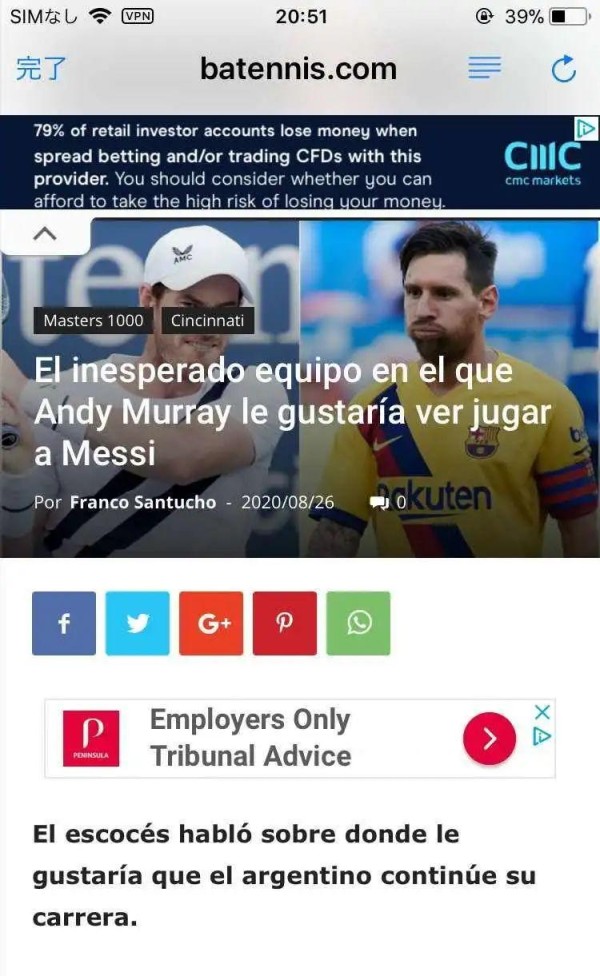
Task: Open the CMC Markets ad banner
Action: click(300, 162)
